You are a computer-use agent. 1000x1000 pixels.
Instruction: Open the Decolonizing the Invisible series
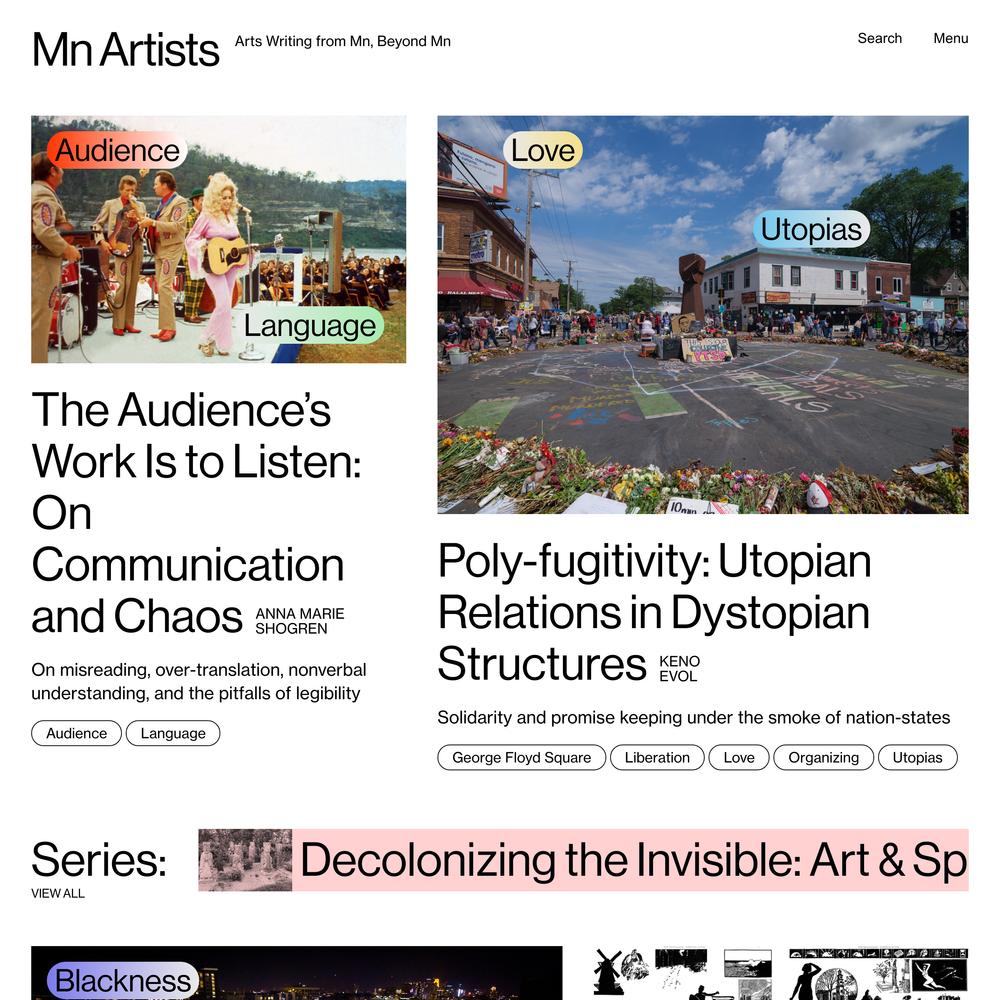pyautogui.click(x=632, y=860)
